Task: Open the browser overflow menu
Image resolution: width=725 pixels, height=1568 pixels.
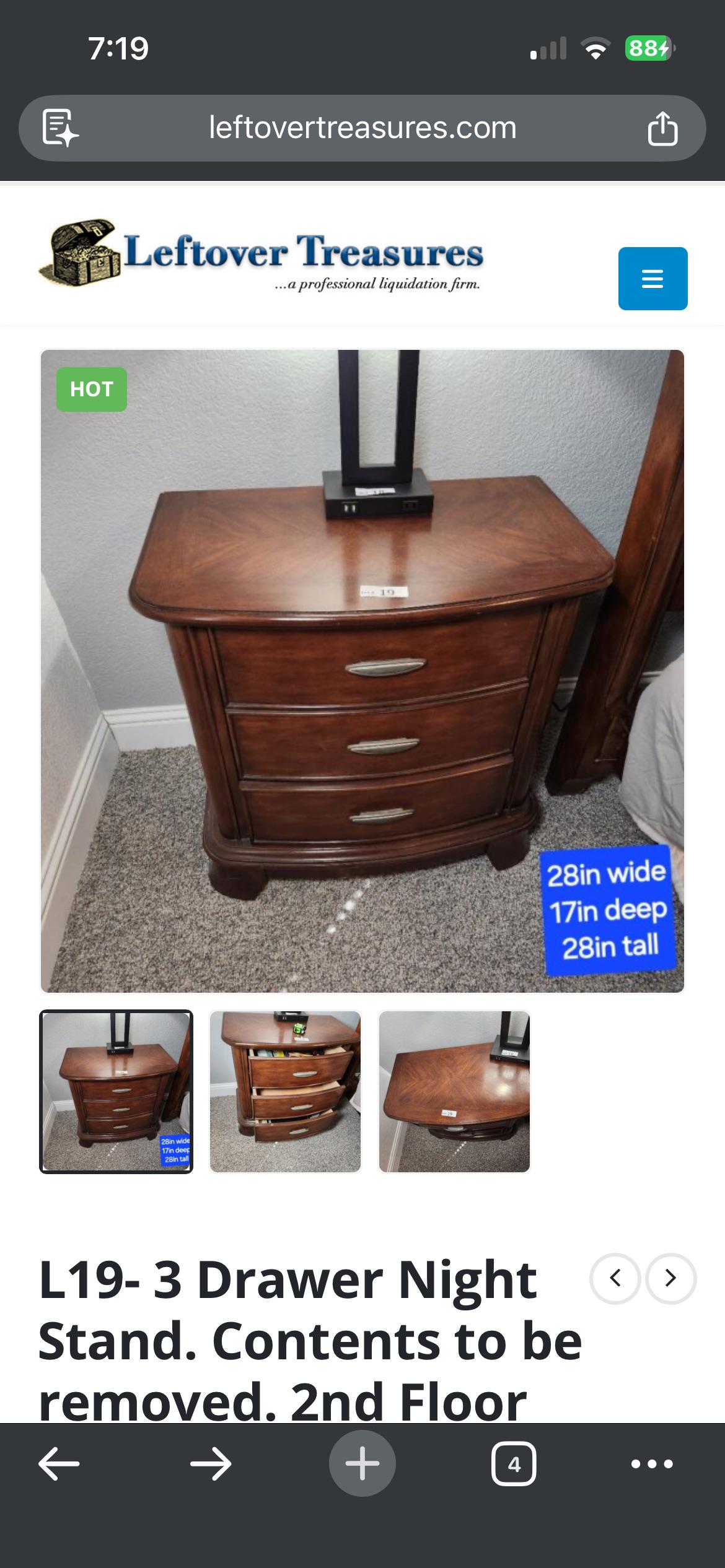Action: [652, 1464]
